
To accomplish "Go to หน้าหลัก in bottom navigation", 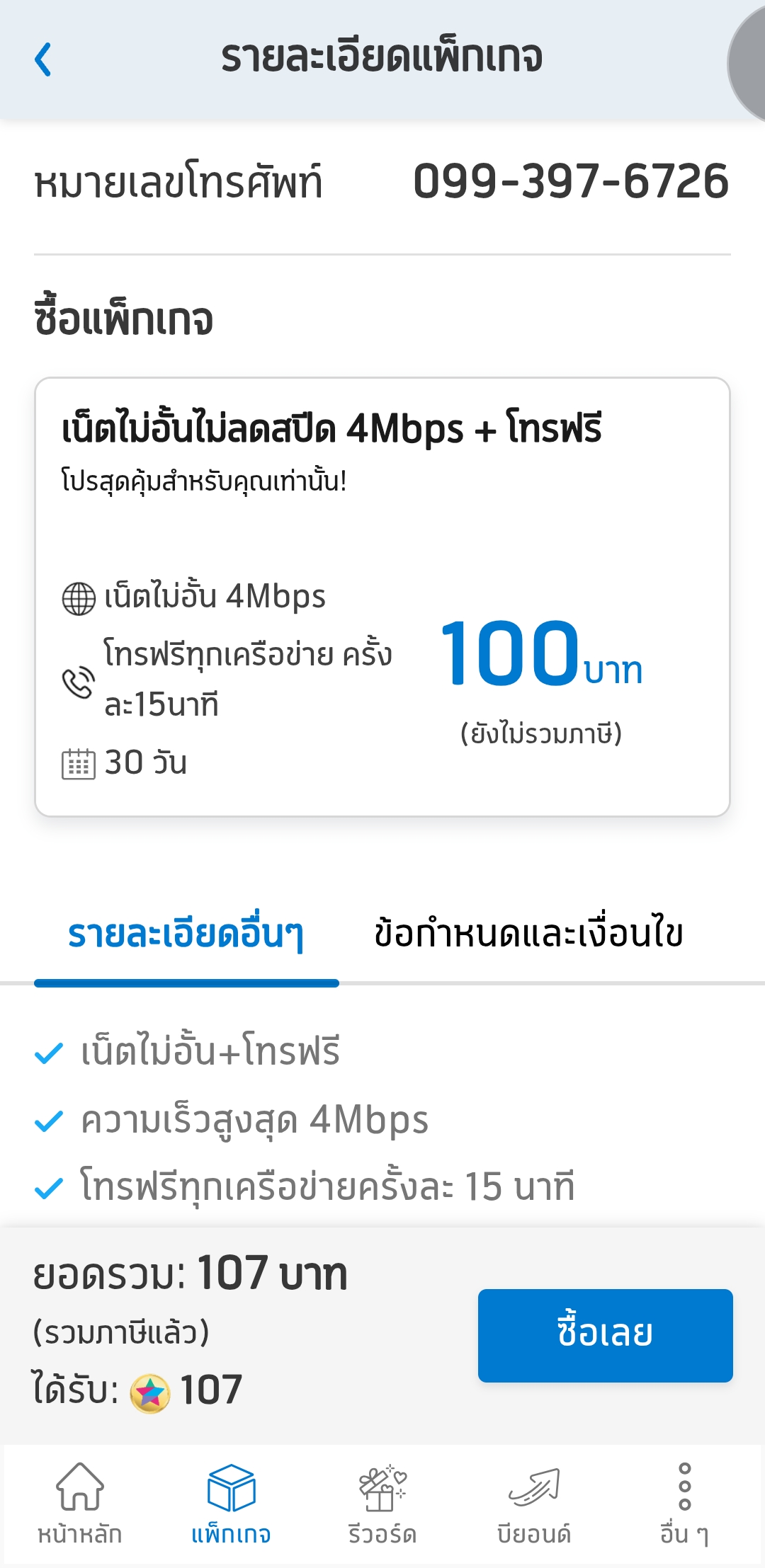I will pyautogui.click(x=80, y=1504).
